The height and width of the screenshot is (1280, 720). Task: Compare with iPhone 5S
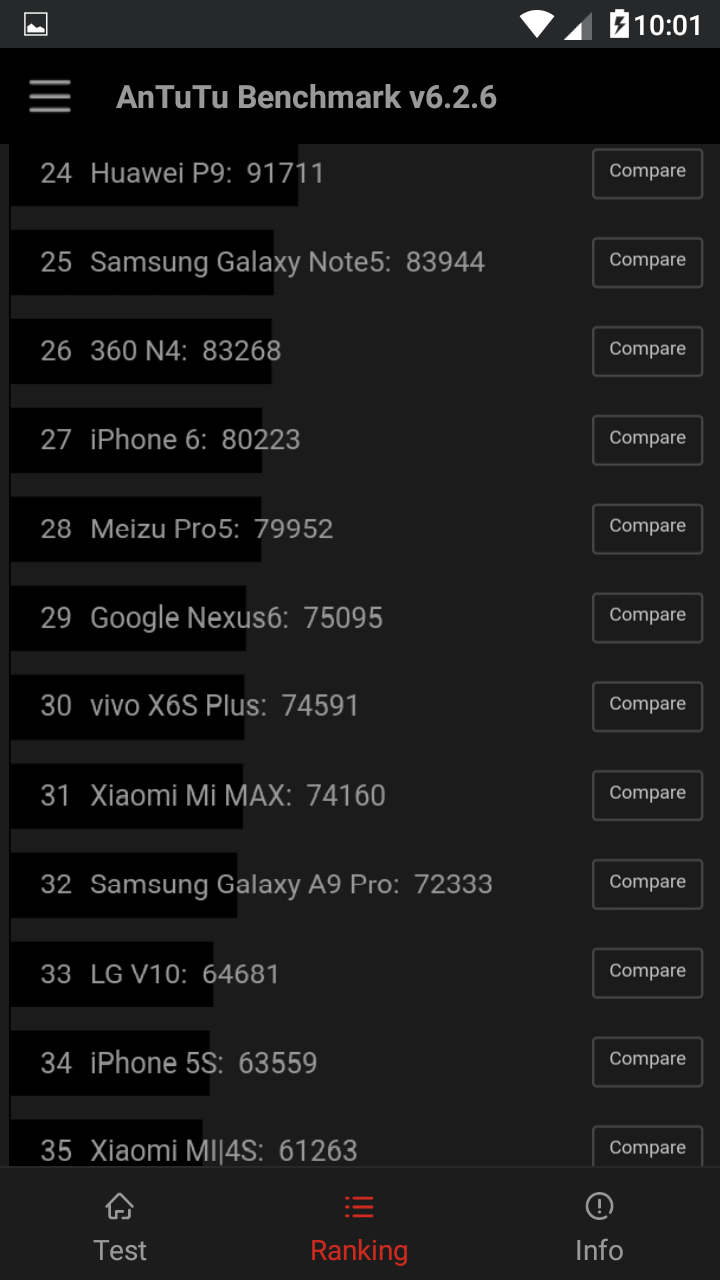(647, 1062)
